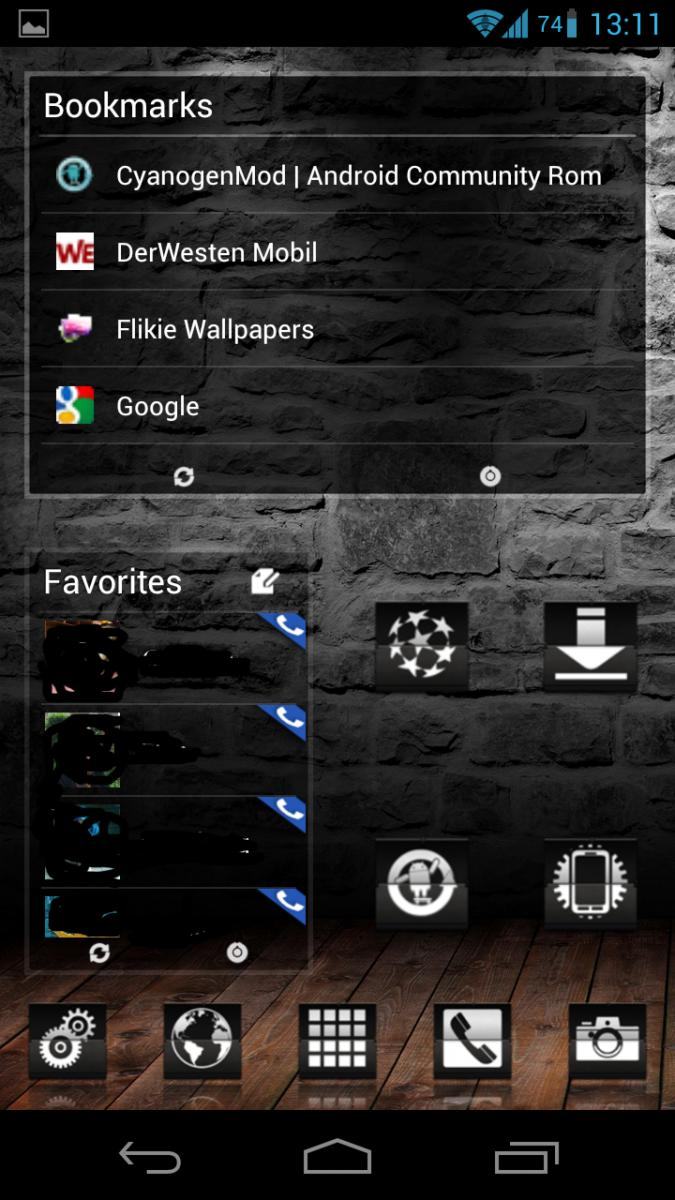Launch the Camera app
Viewport: 675px width, 1200px height.
(607, 1040)
